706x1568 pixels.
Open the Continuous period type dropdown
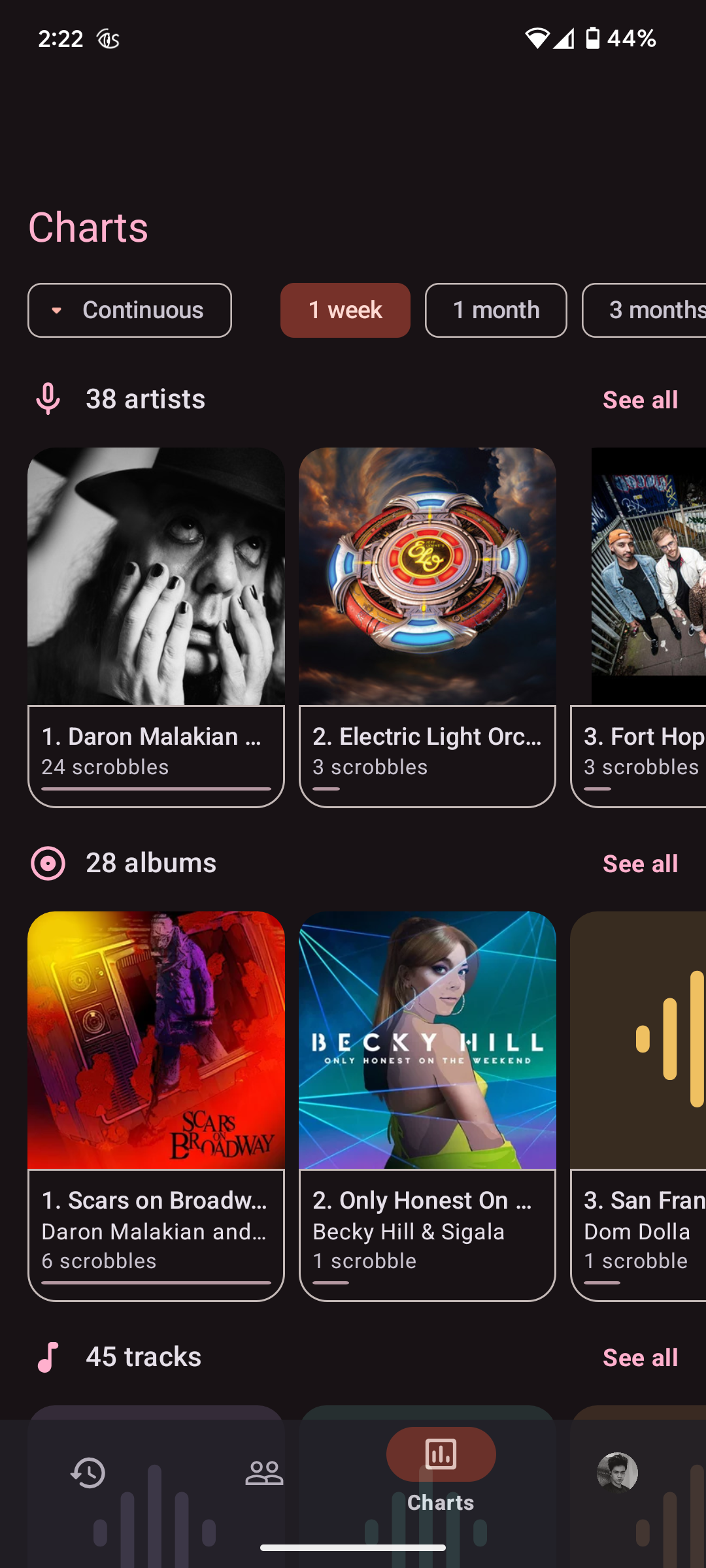[x=129, y=310]
